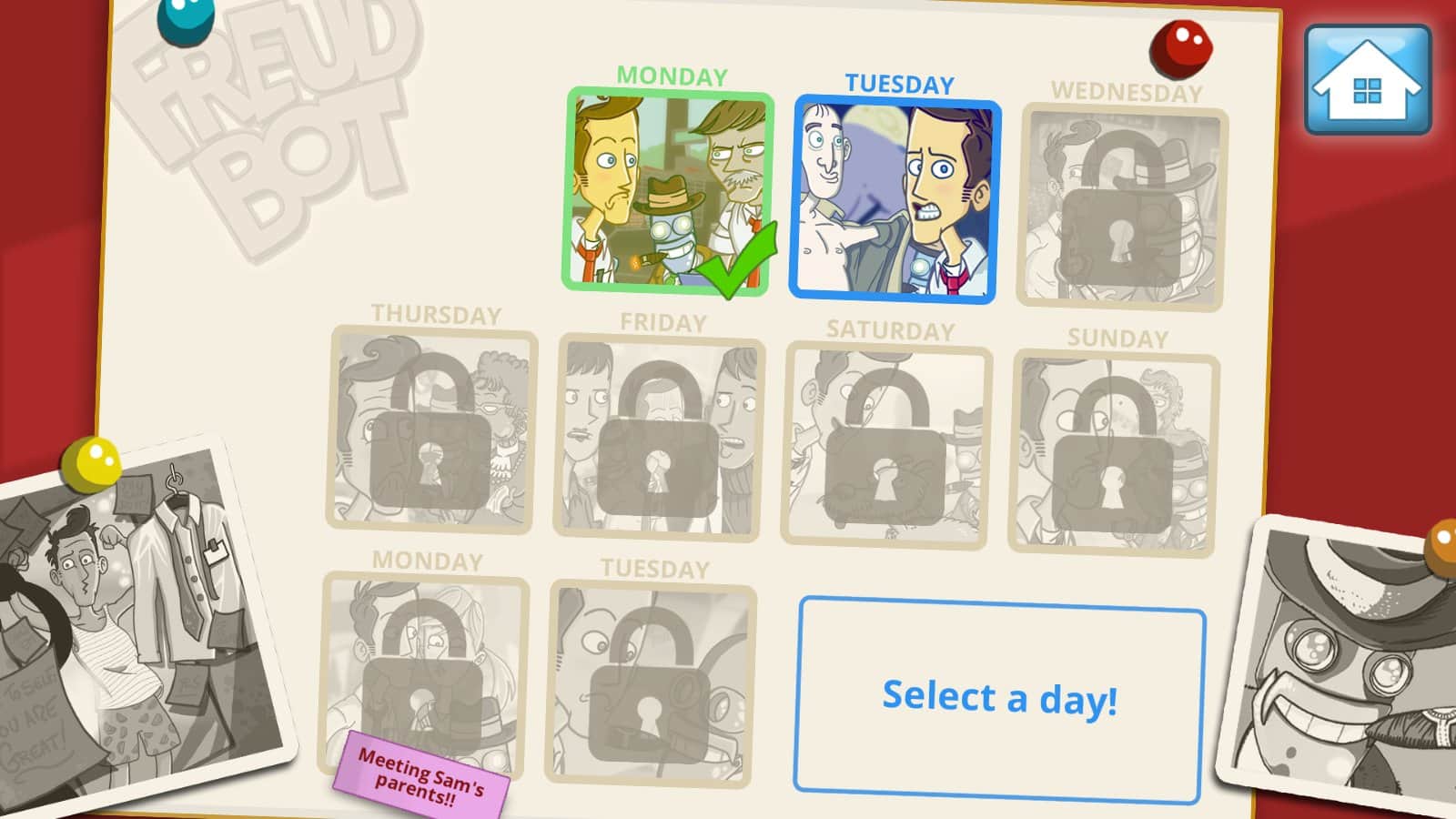Viewport: 1456px width, 819px height.
Task: Return to the home menu
Action: pos(1367,80)
